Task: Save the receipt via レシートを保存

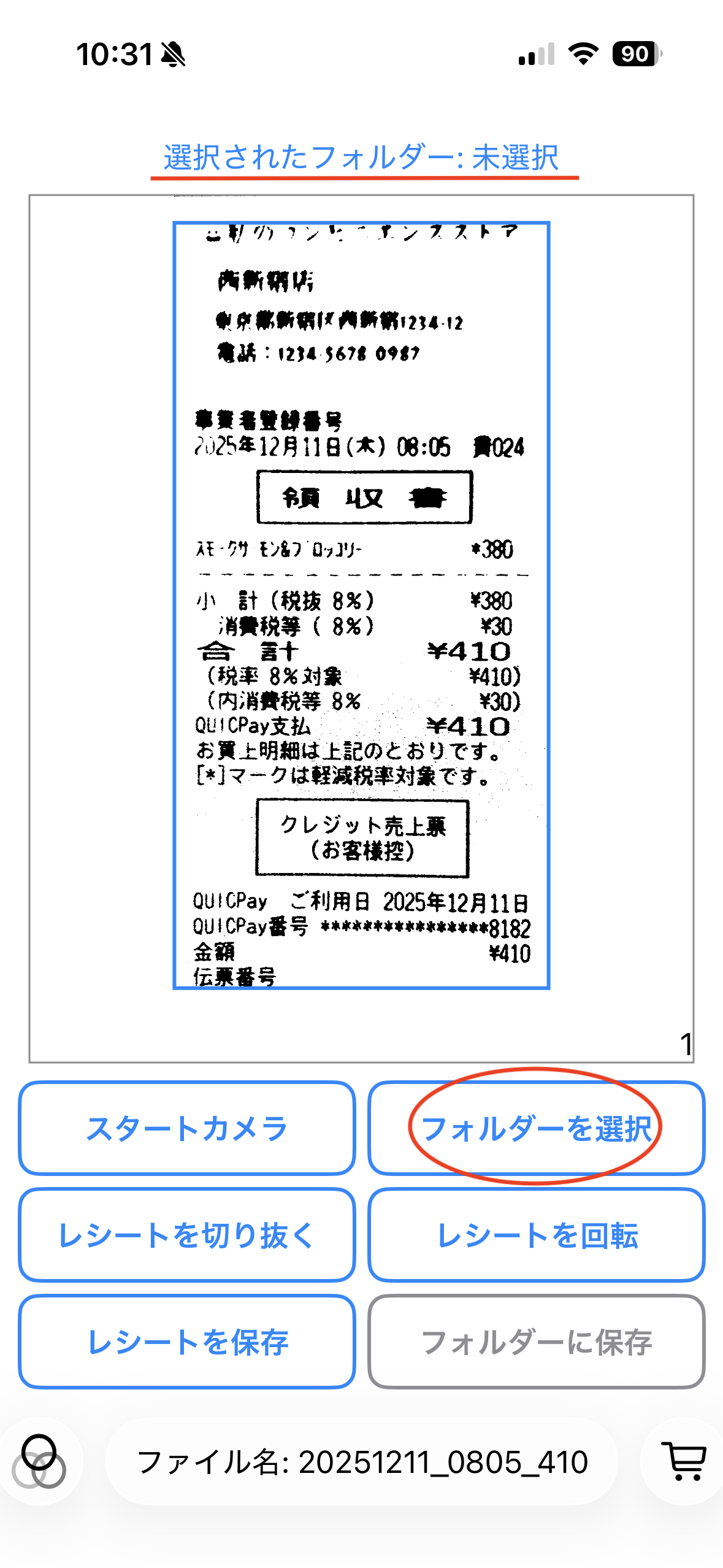Action: [x=187, y=1342]
